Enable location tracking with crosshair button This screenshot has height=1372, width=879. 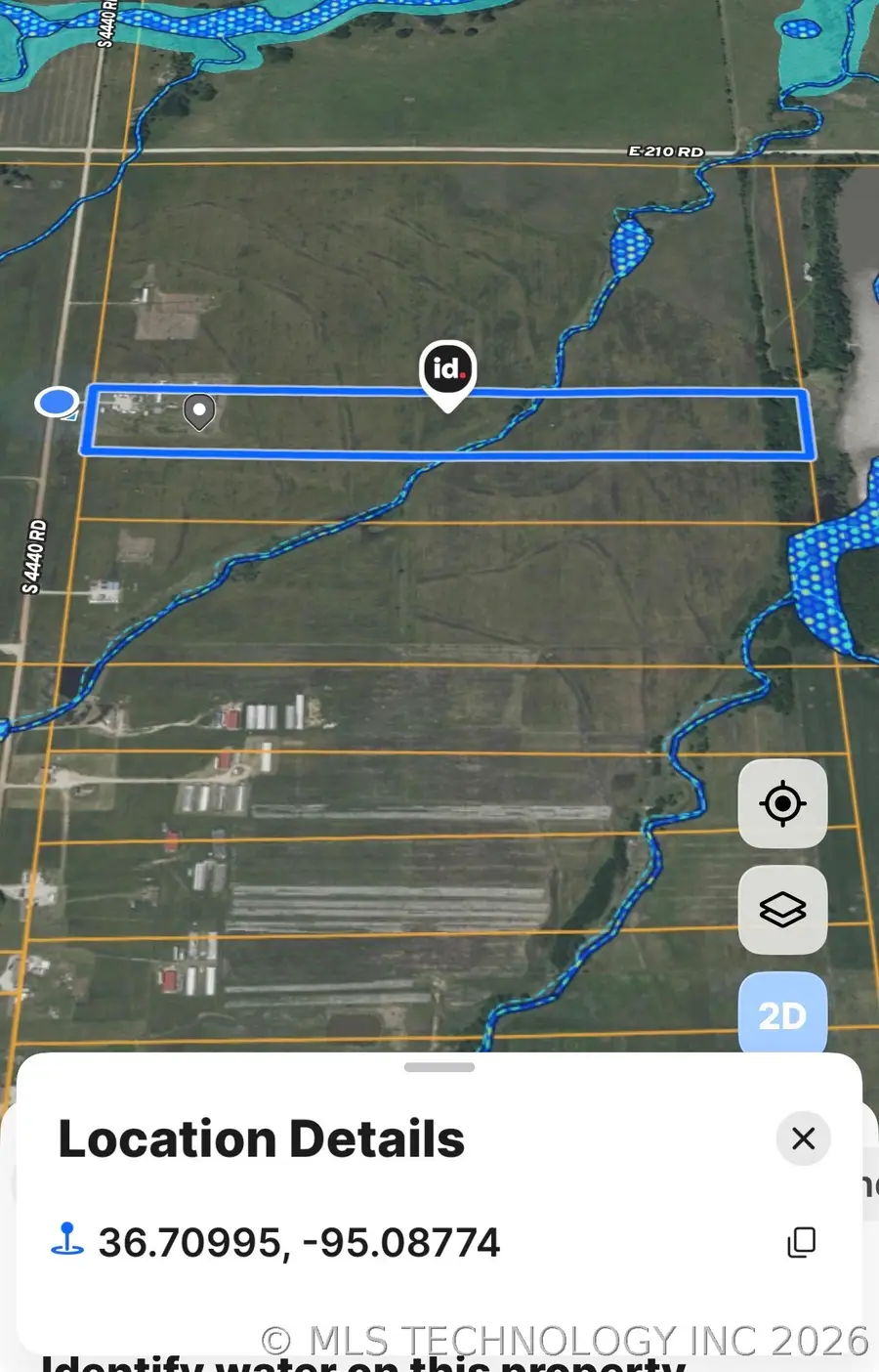coord(781,804)
